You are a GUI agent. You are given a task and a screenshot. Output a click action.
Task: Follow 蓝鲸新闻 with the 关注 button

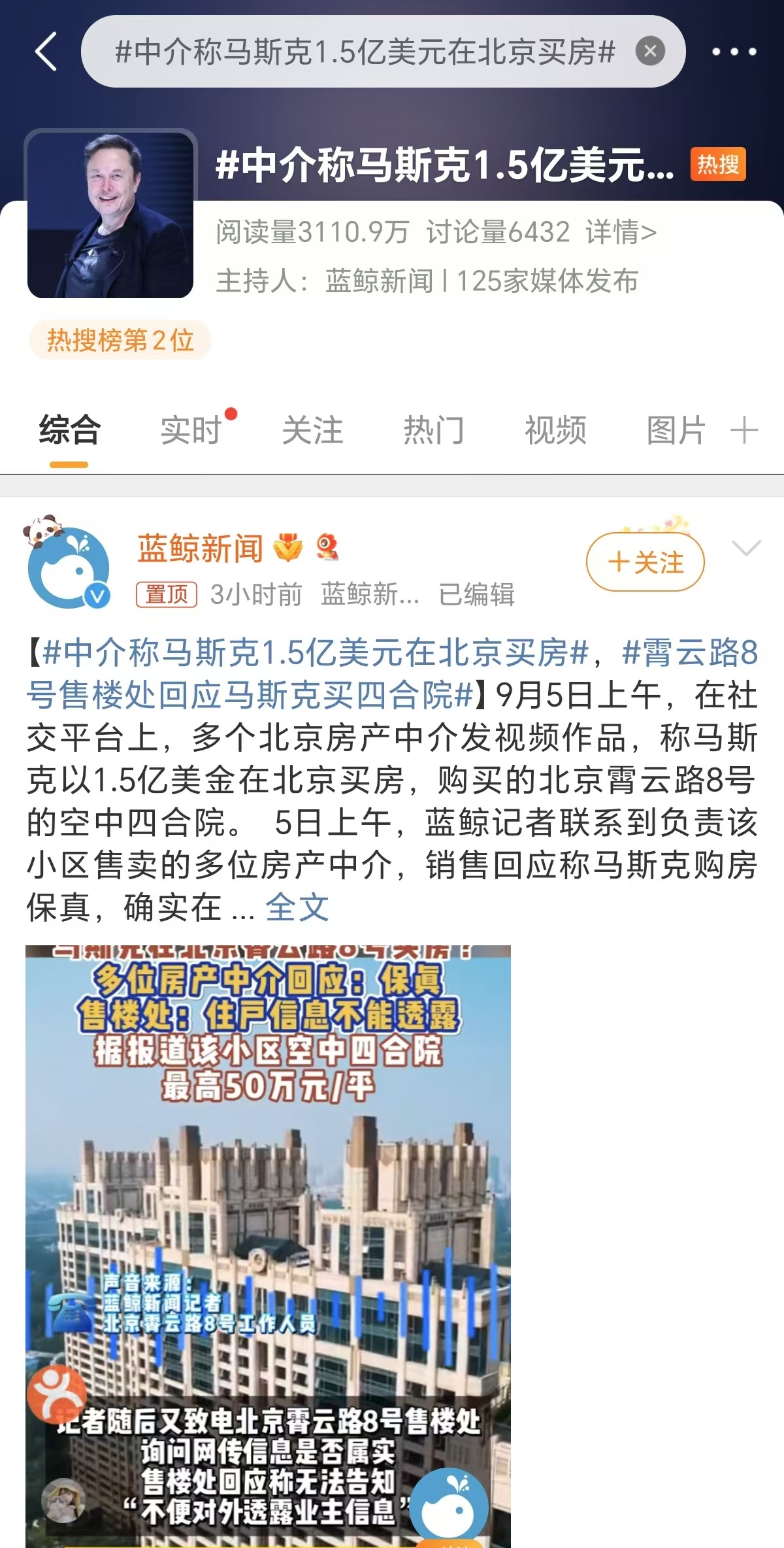point(645,562)
